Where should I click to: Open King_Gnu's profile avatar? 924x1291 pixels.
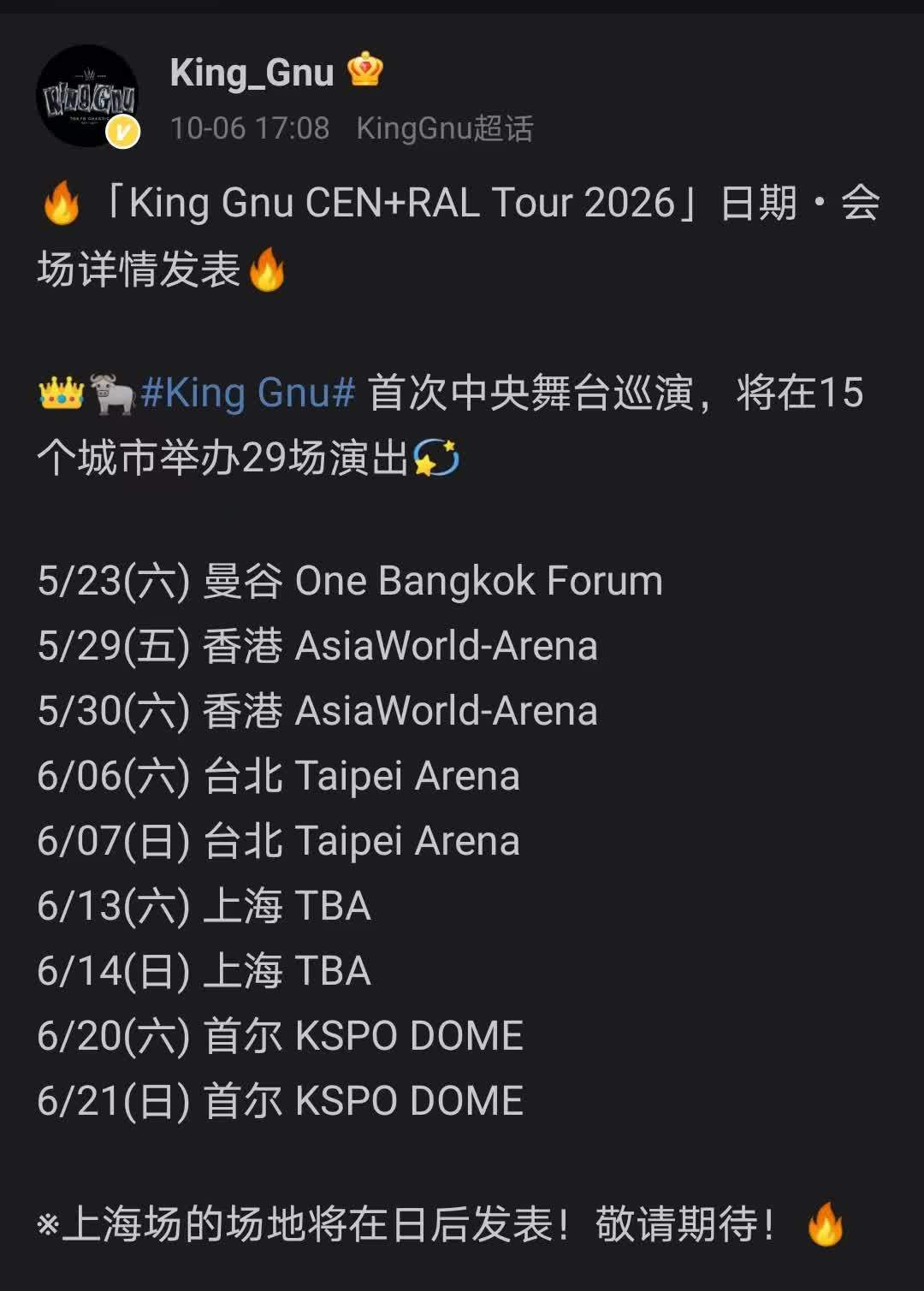click(87, 96)
